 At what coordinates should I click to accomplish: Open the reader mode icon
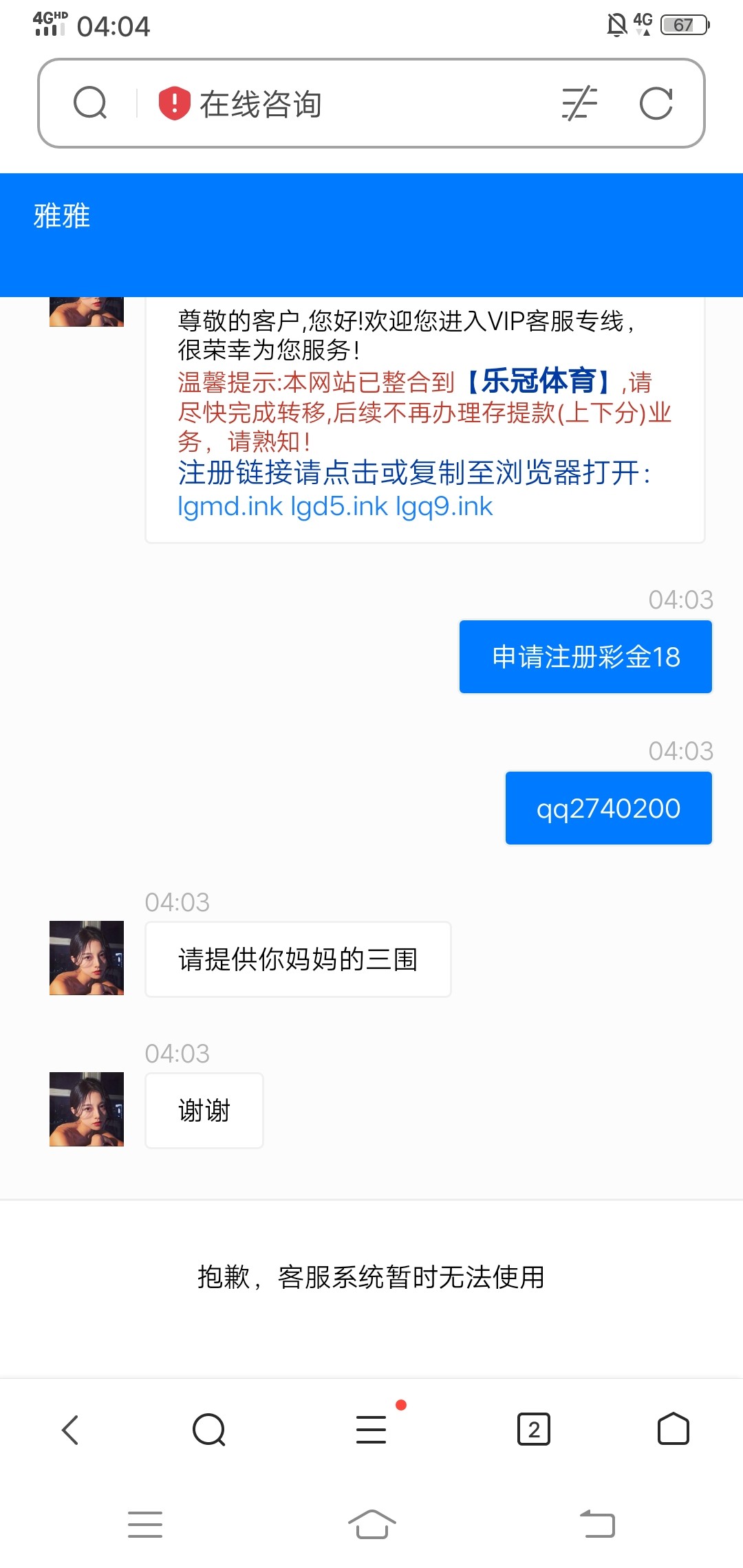[x=579, y=104]
